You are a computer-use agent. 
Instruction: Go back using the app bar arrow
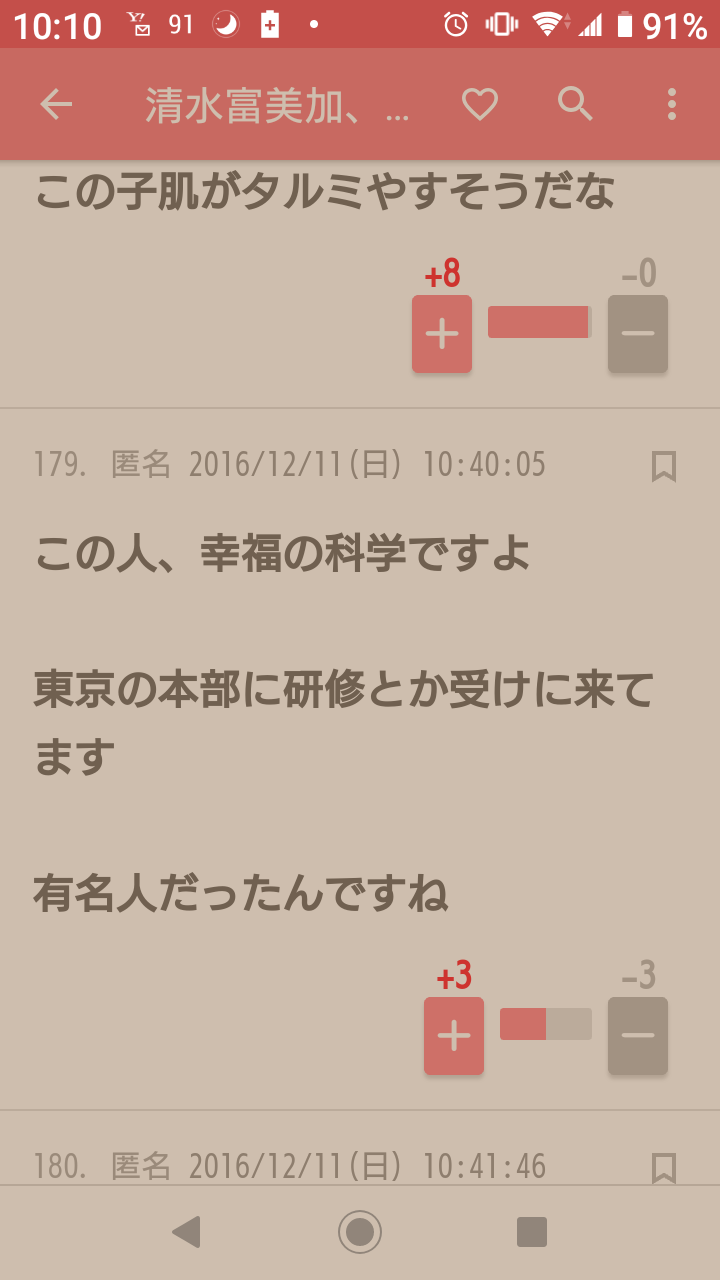point(56,104)
